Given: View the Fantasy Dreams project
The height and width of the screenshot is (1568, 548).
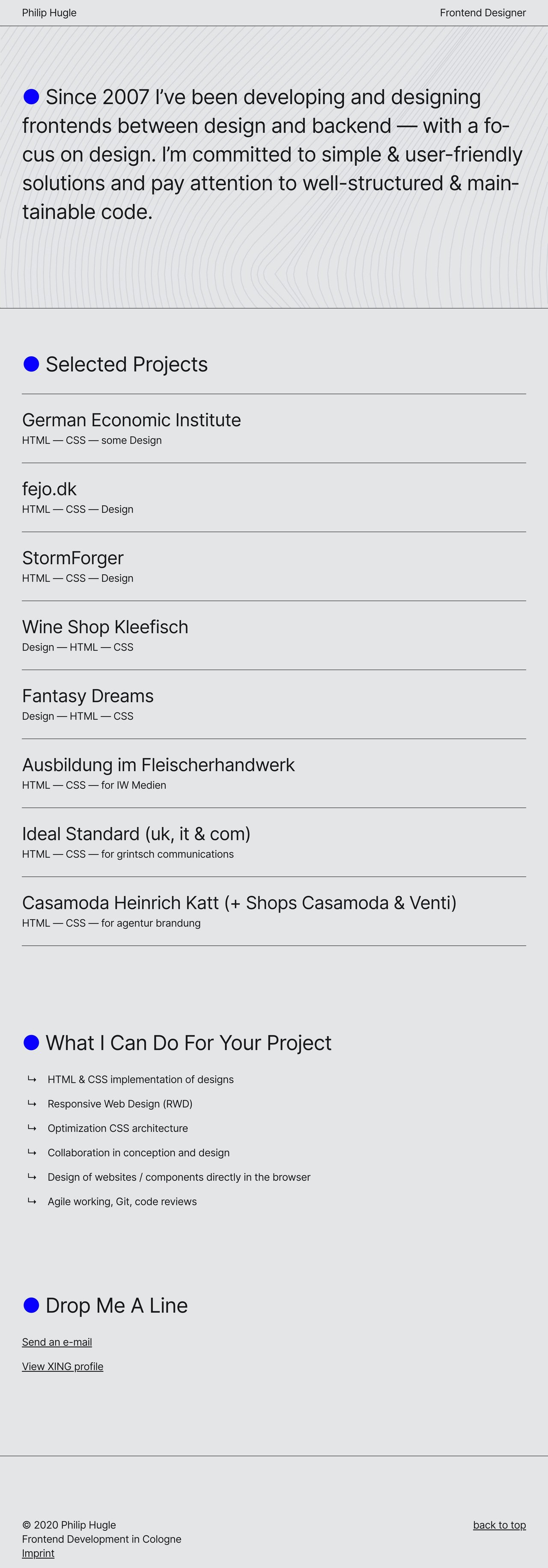Looking at the screenshot, I should [x=88, y=696].
